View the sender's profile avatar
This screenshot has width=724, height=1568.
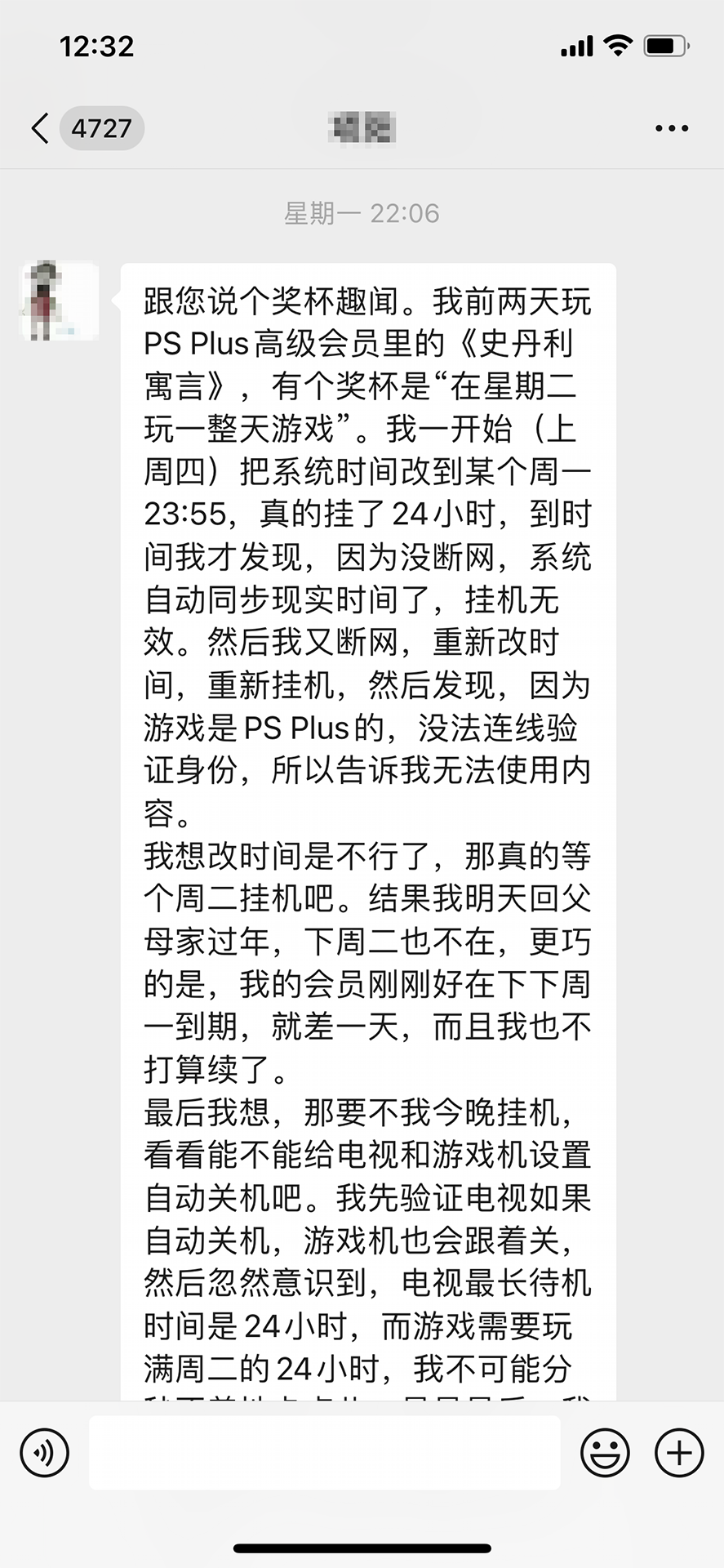[x=60, y=301]
